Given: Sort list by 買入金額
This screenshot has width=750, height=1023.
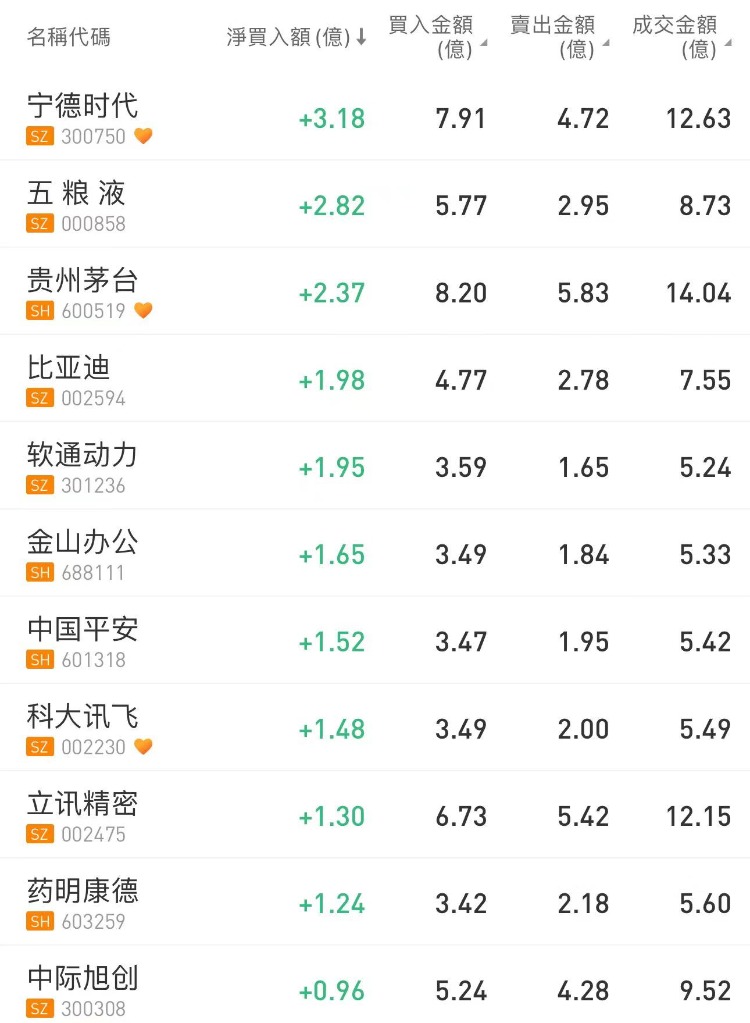Looking at the screenshot, I should click(436, 37).
